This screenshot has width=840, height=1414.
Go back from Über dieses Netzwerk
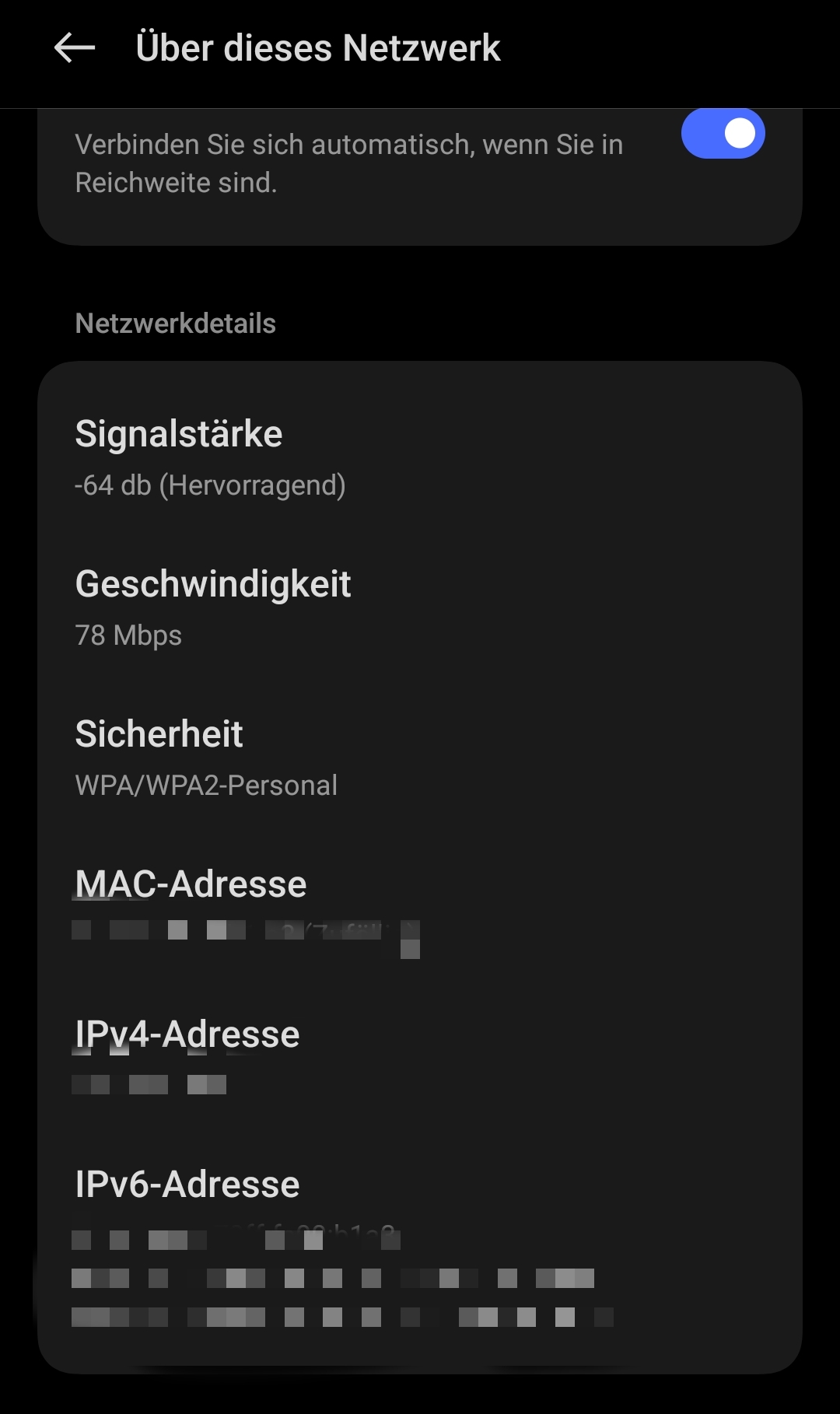coord(75,48)
